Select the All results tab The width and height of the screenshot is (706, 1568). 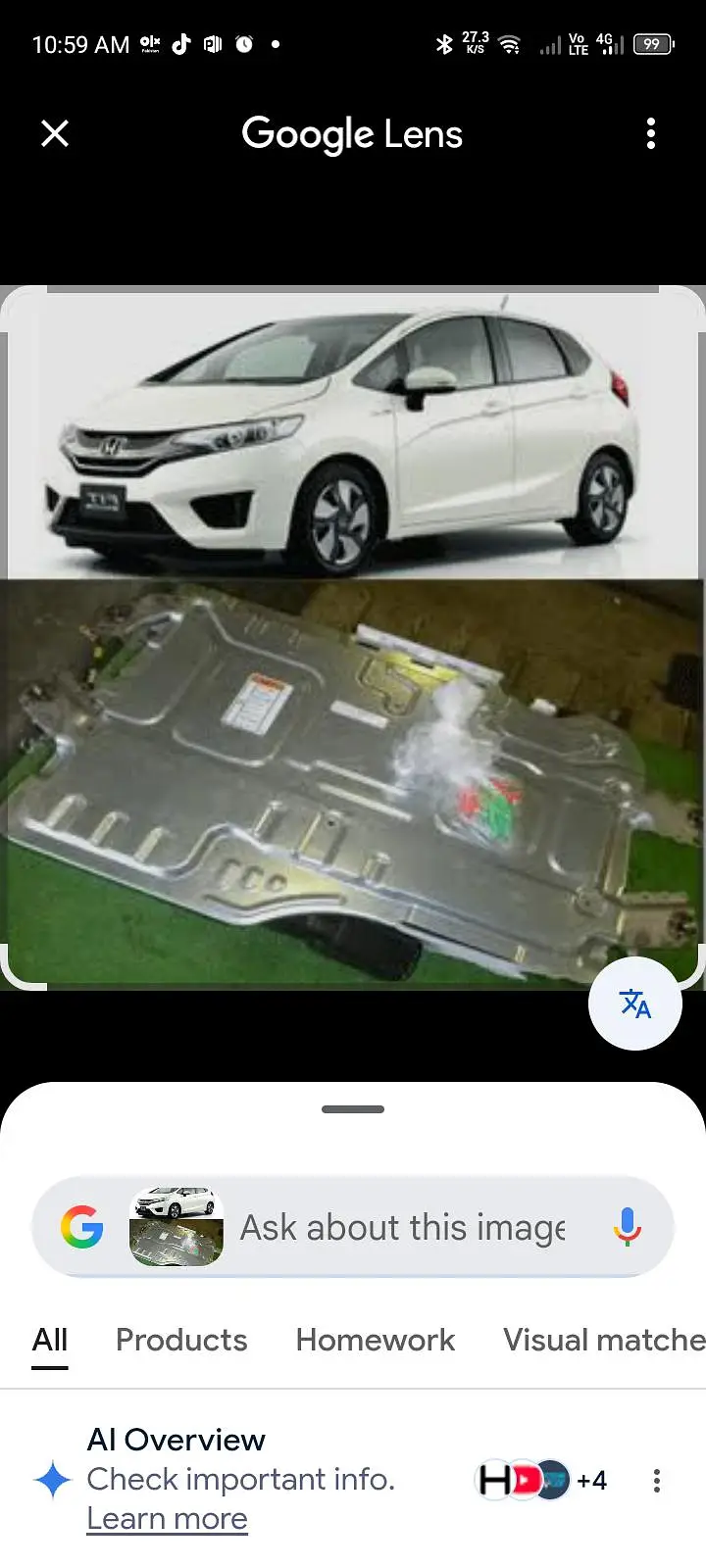click(x=49, y=1340)
